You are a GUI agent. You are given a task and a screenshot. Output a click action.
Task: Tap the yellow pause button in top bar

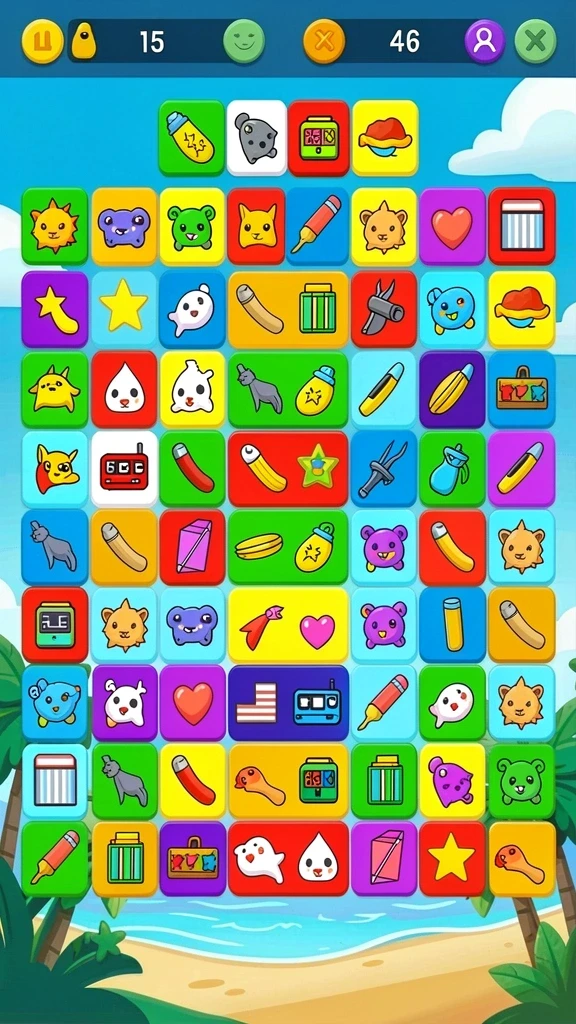tap(42, 42)
